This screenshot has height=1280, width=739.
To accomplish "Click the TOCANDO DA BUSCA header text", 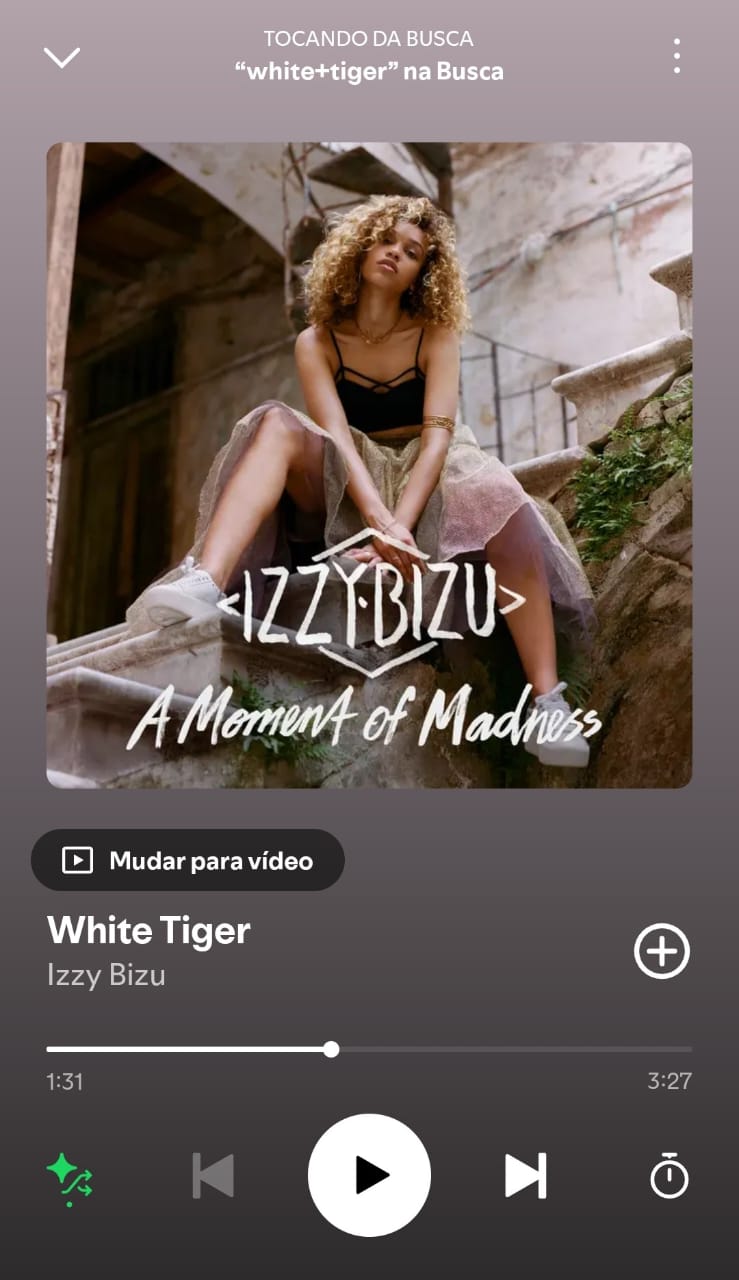I will 369,40.
